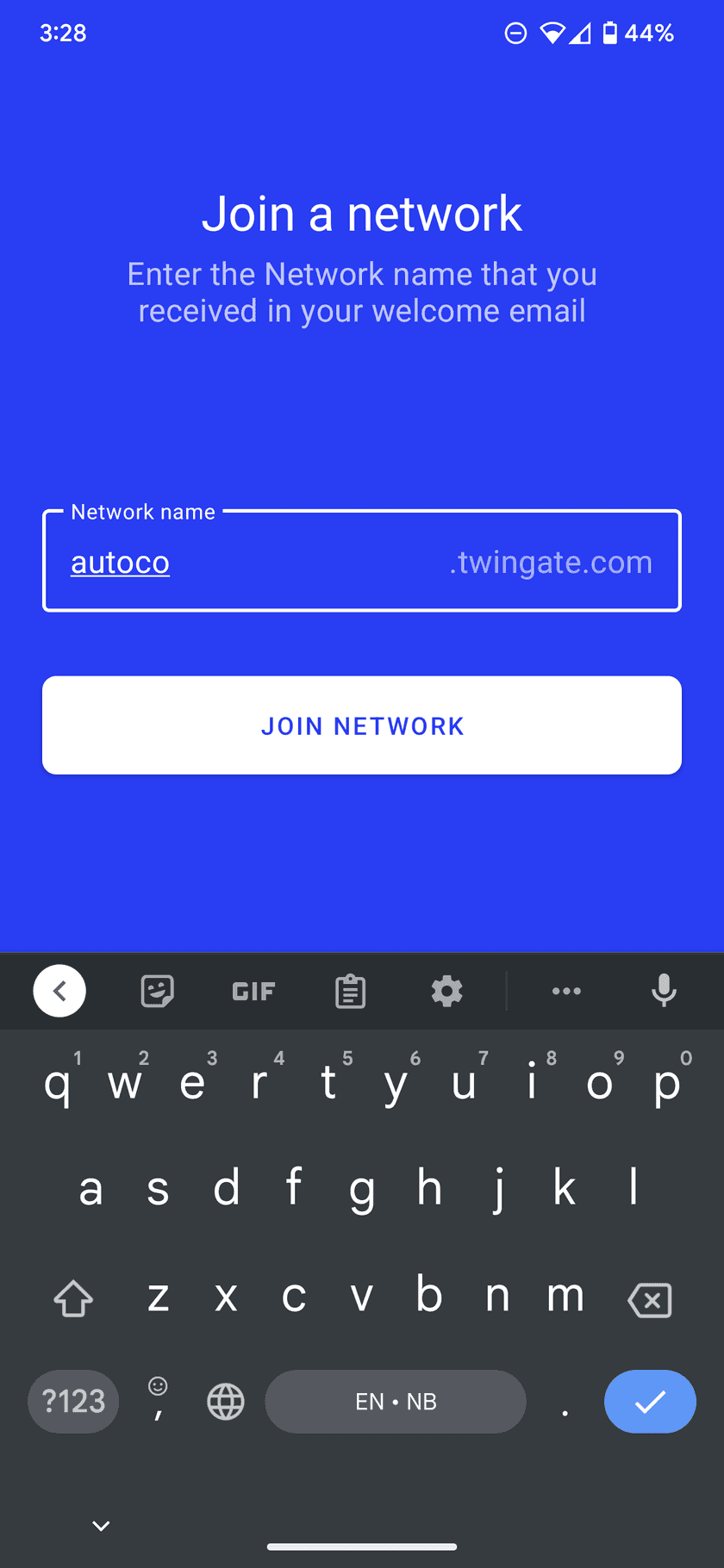Image resolution: width=724 pixels, height=1568 pixels.
Task: Start voice typing with the microphone
Action: [664, 991]
